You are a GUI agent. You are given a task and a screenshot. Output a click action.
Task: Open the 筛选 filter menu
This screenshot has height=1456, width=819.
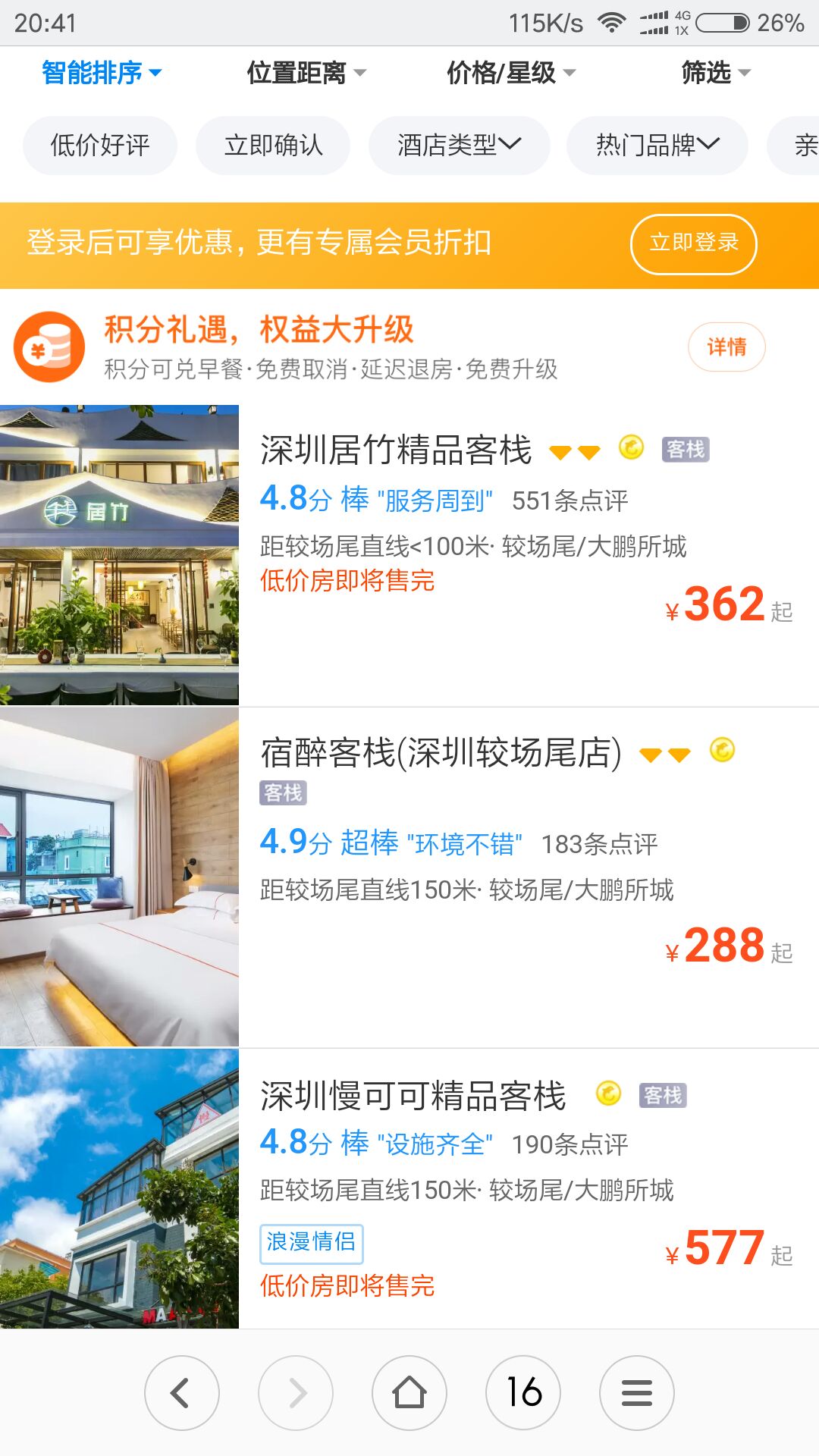[716, 73]
